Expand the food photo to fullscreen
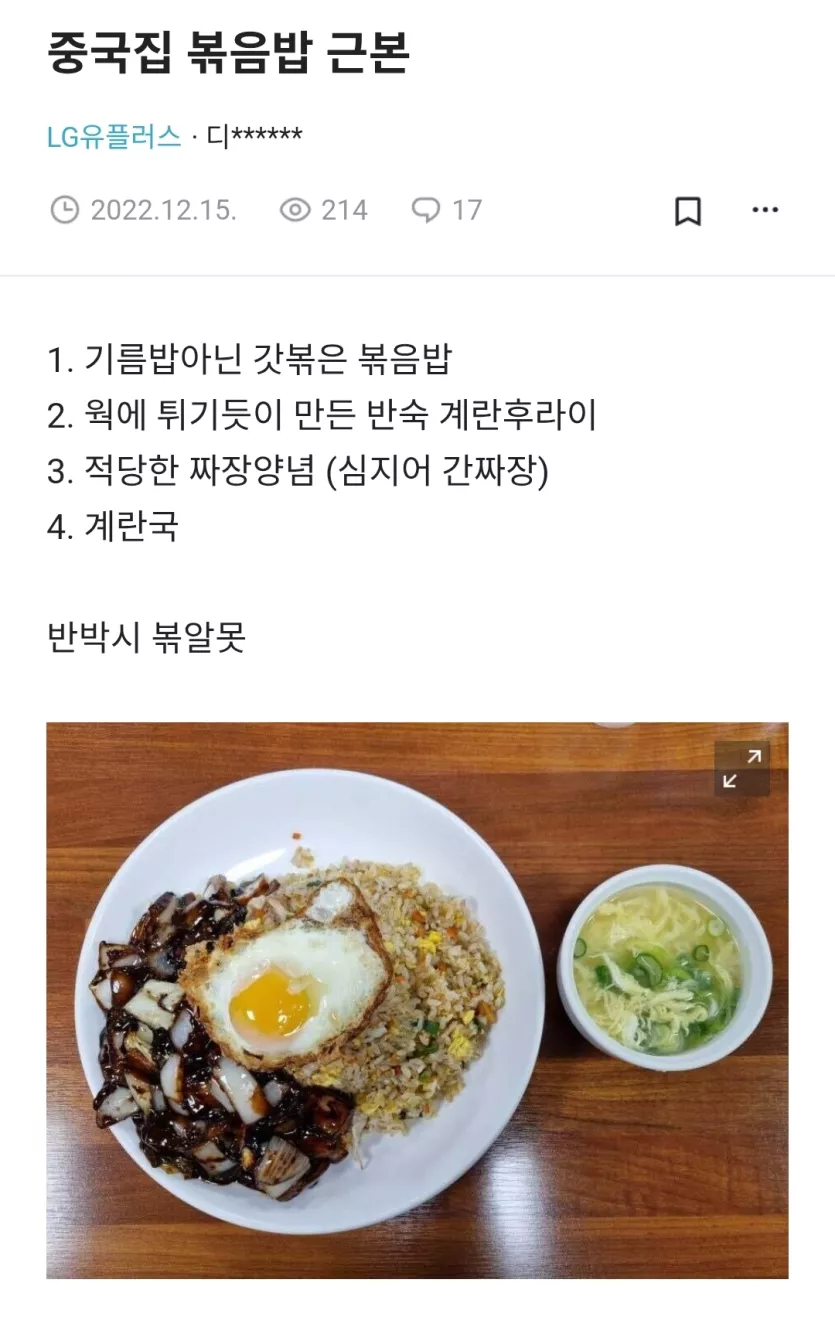 [741, 768]
